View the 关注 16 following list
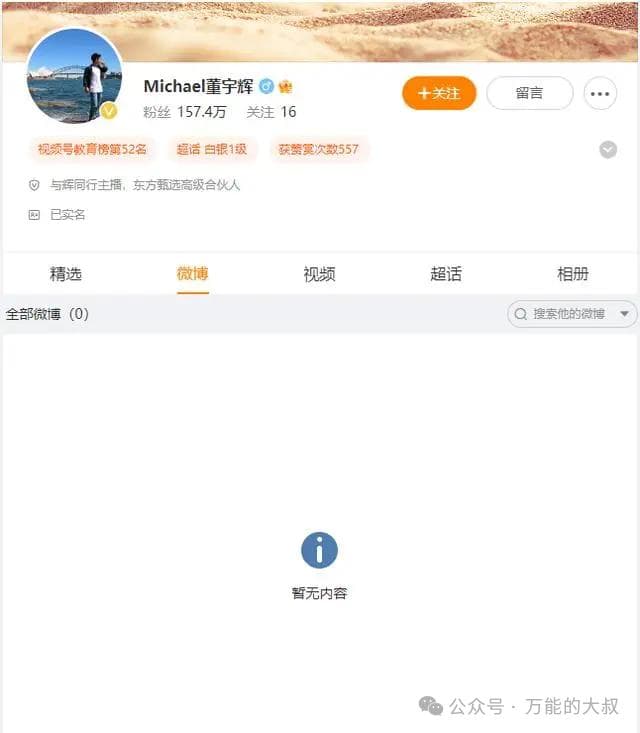This screenshot has width=640, height=733. tap(271, 112)
